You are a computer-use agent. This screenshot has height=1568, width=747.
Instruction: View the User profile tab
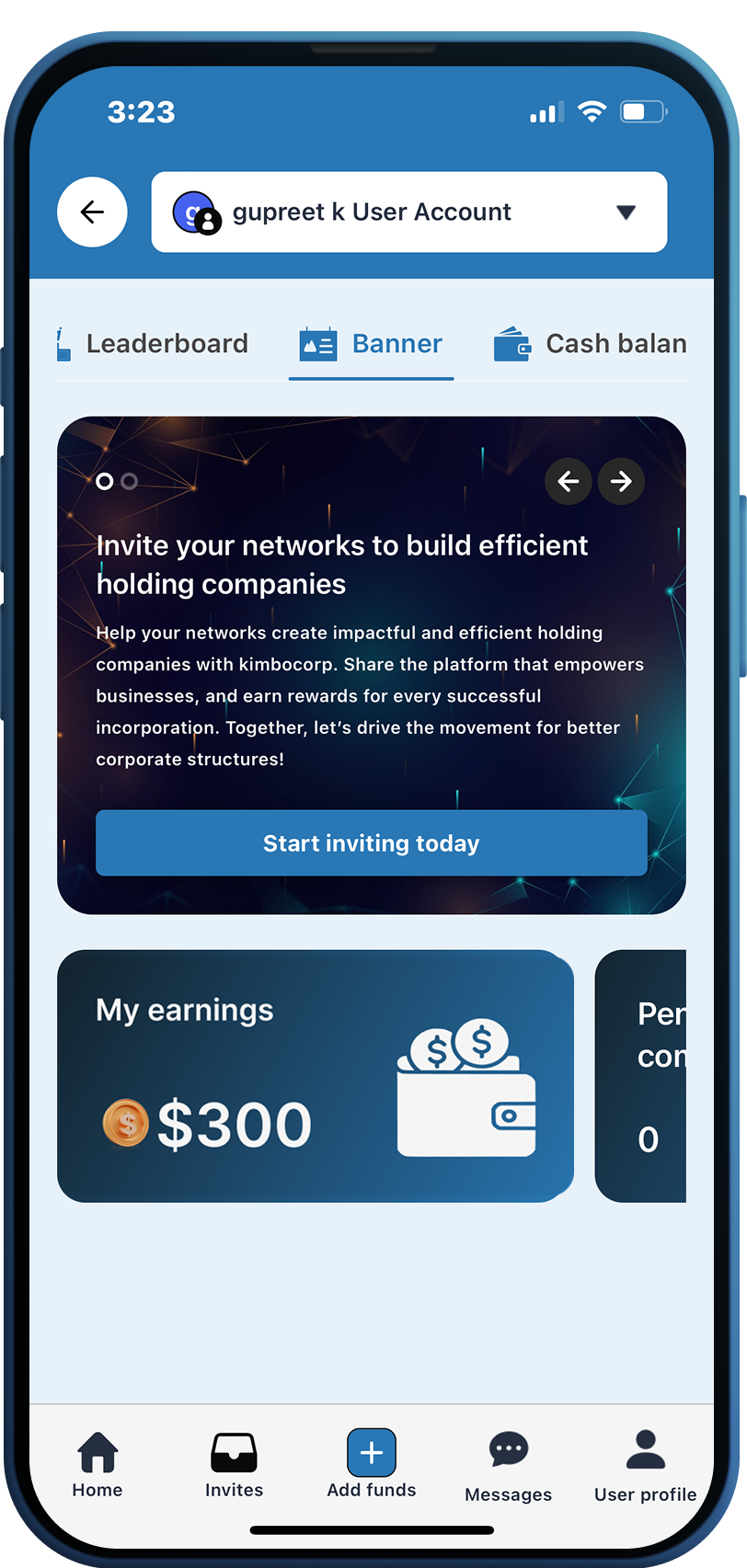[645, 1466]
